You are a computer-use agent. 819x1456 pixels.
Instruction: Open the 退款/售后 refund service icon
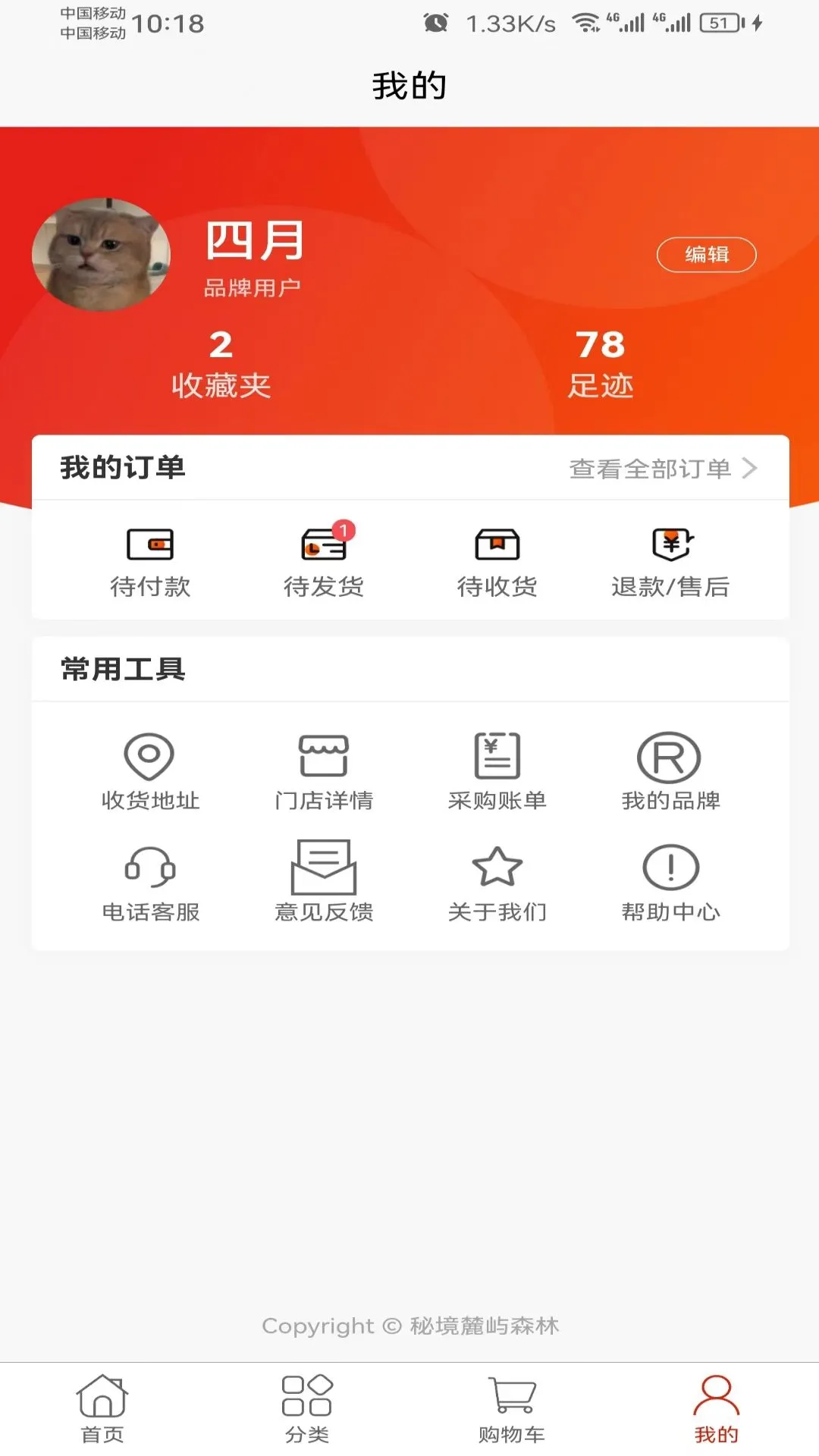[670, 560]
